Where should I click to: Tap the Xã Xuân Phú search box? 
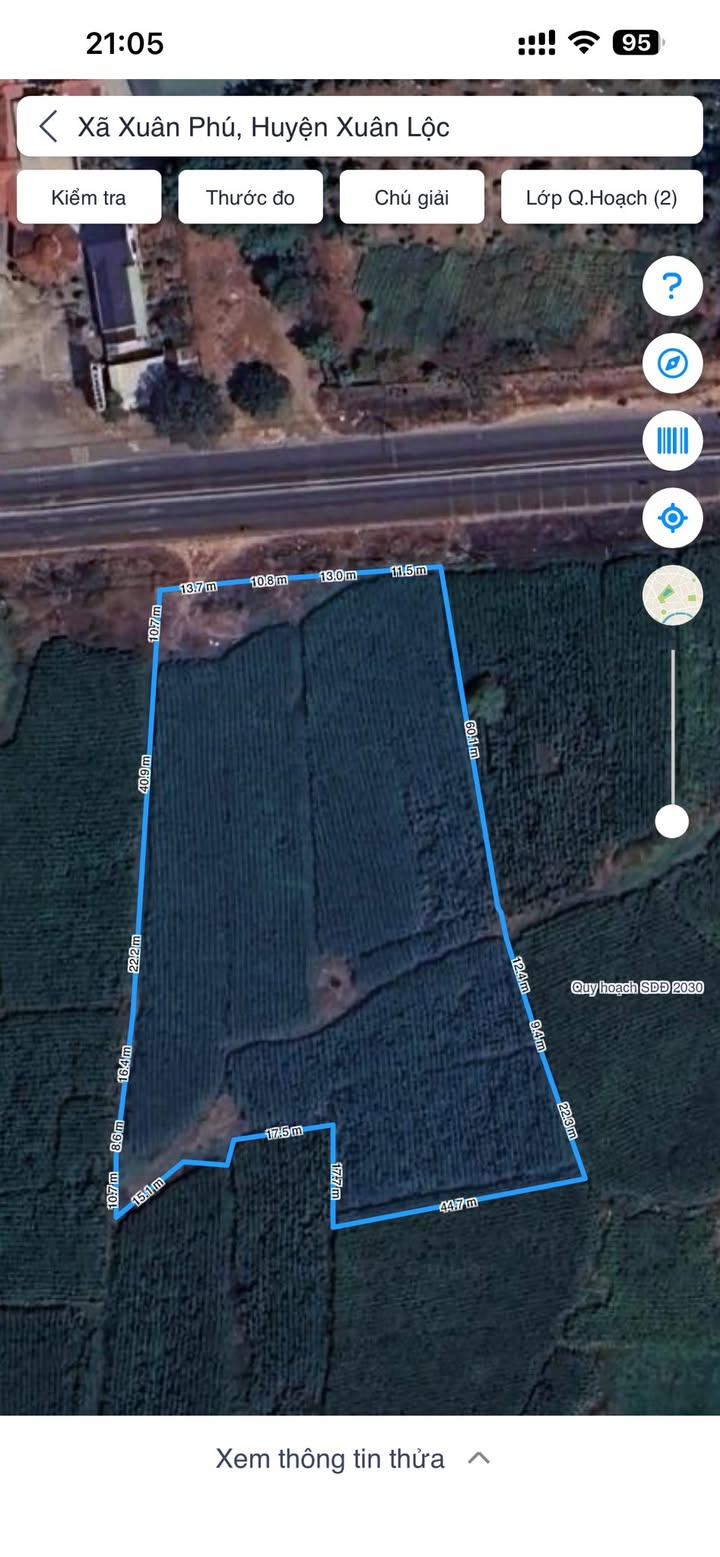coord(380,127)
